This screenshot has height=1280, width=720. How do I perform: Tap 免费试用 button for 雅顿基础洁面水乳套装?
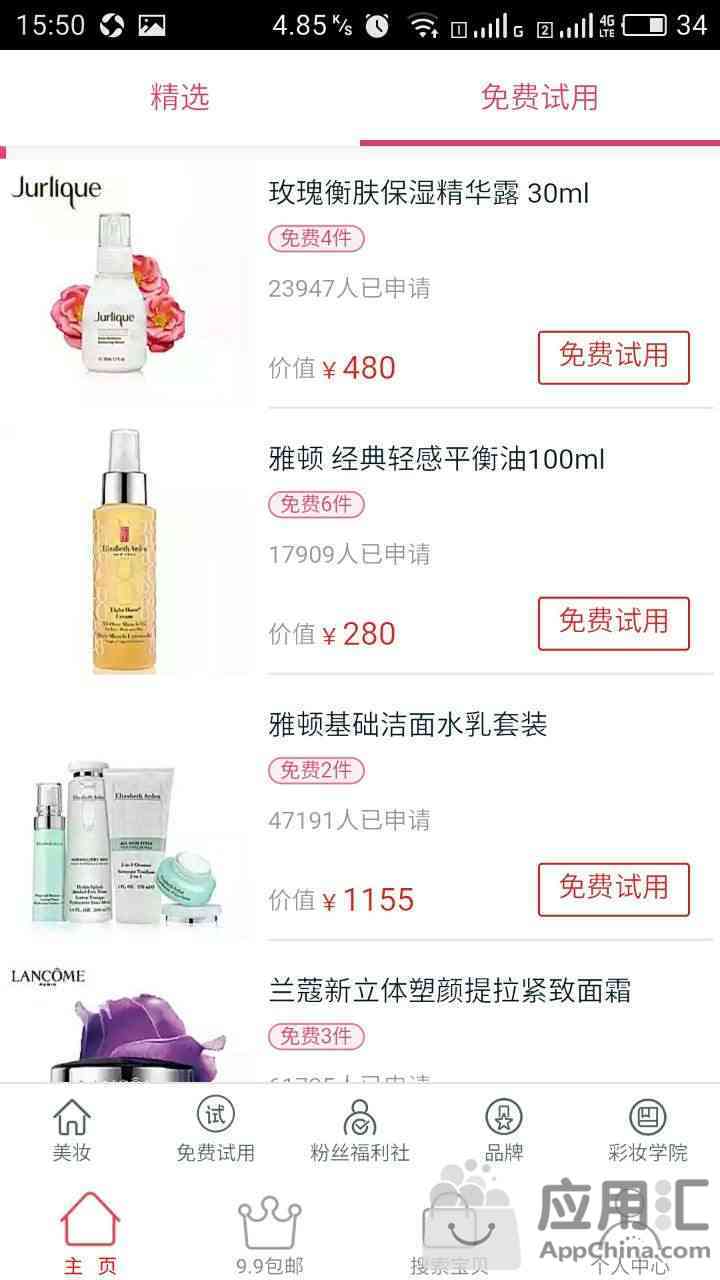[x=614, y=889]
